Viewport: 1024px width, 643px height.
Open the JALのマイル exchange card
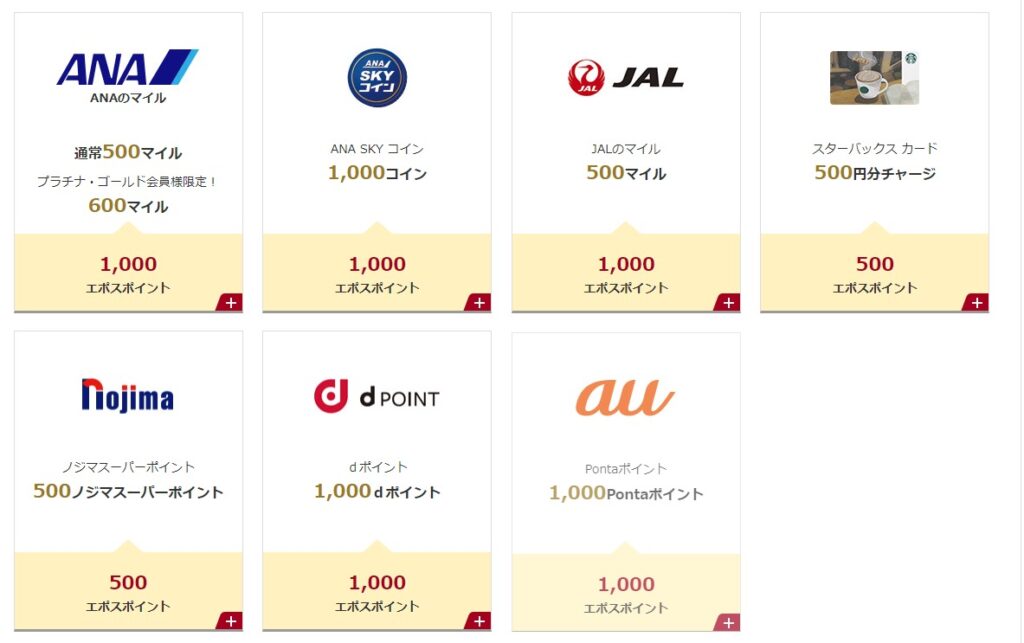click(x=626, y=163)
